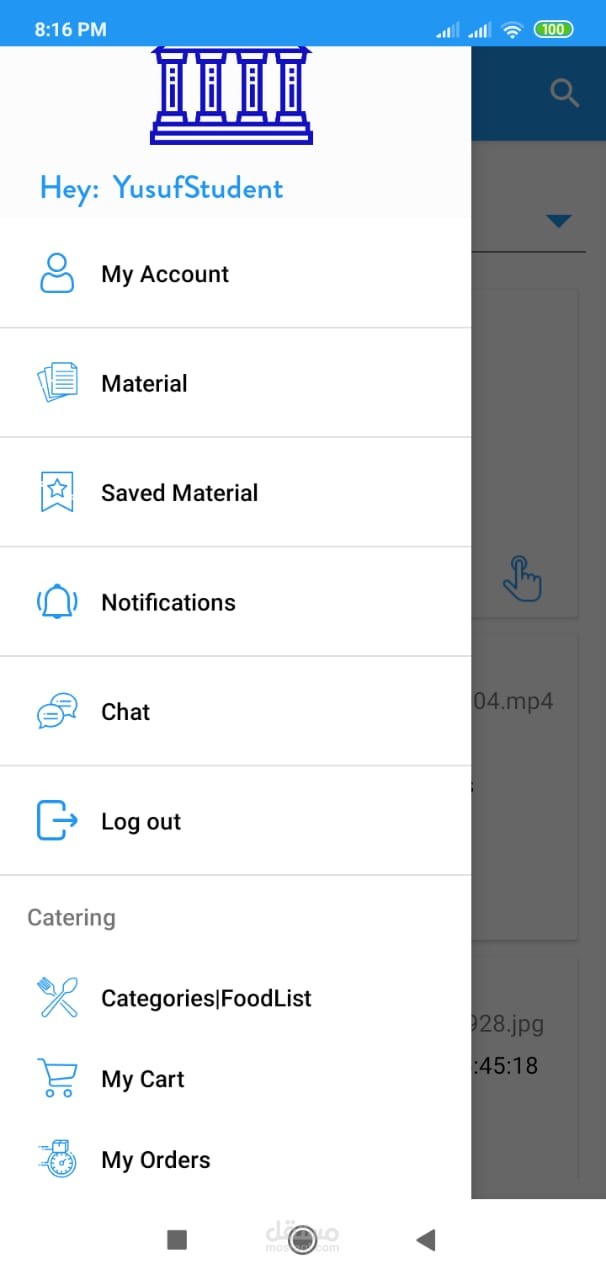
Task: Log out of the account
Action: coord(141,822)
